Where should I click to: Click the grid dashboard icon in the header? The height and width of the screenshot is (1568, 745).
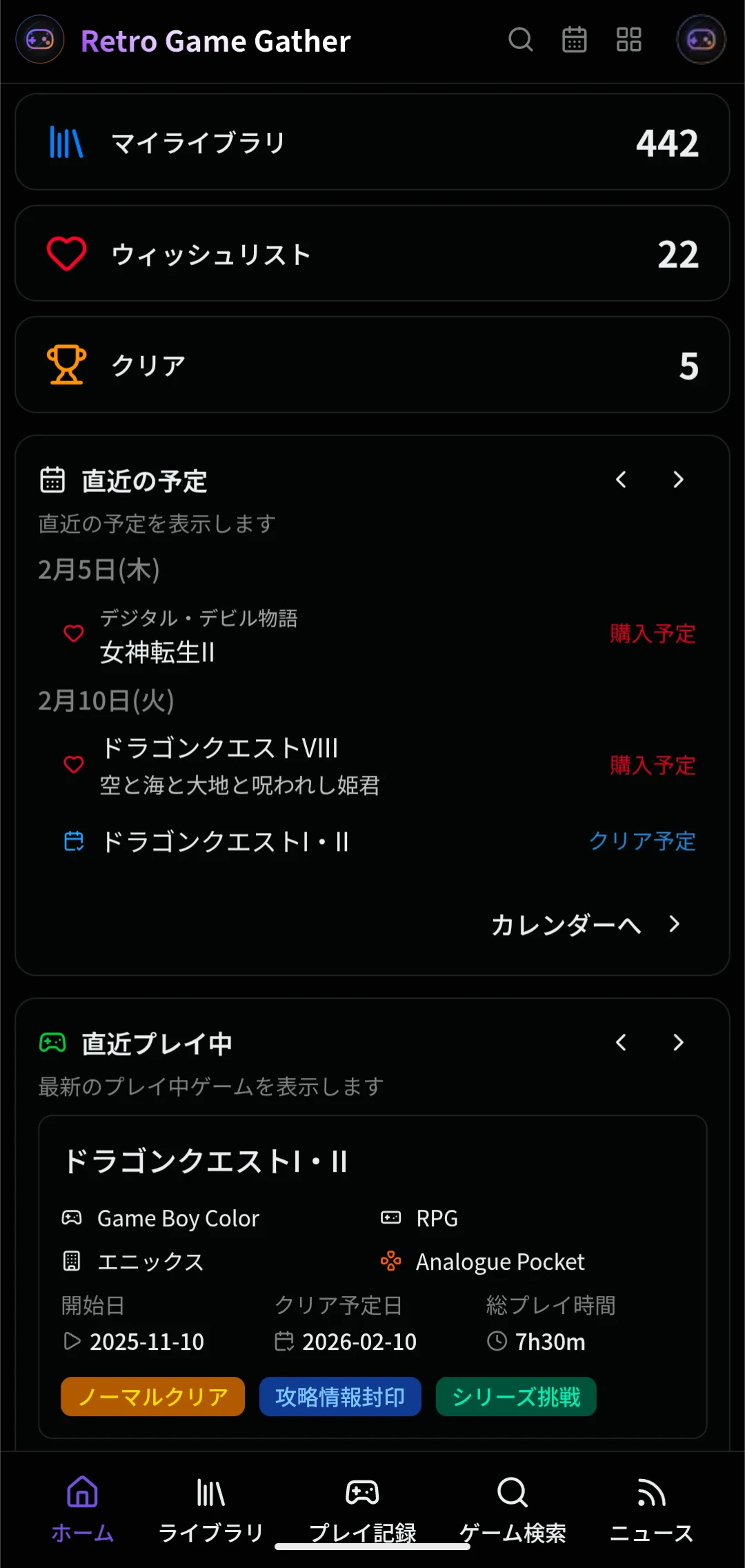tap(628, 40)
